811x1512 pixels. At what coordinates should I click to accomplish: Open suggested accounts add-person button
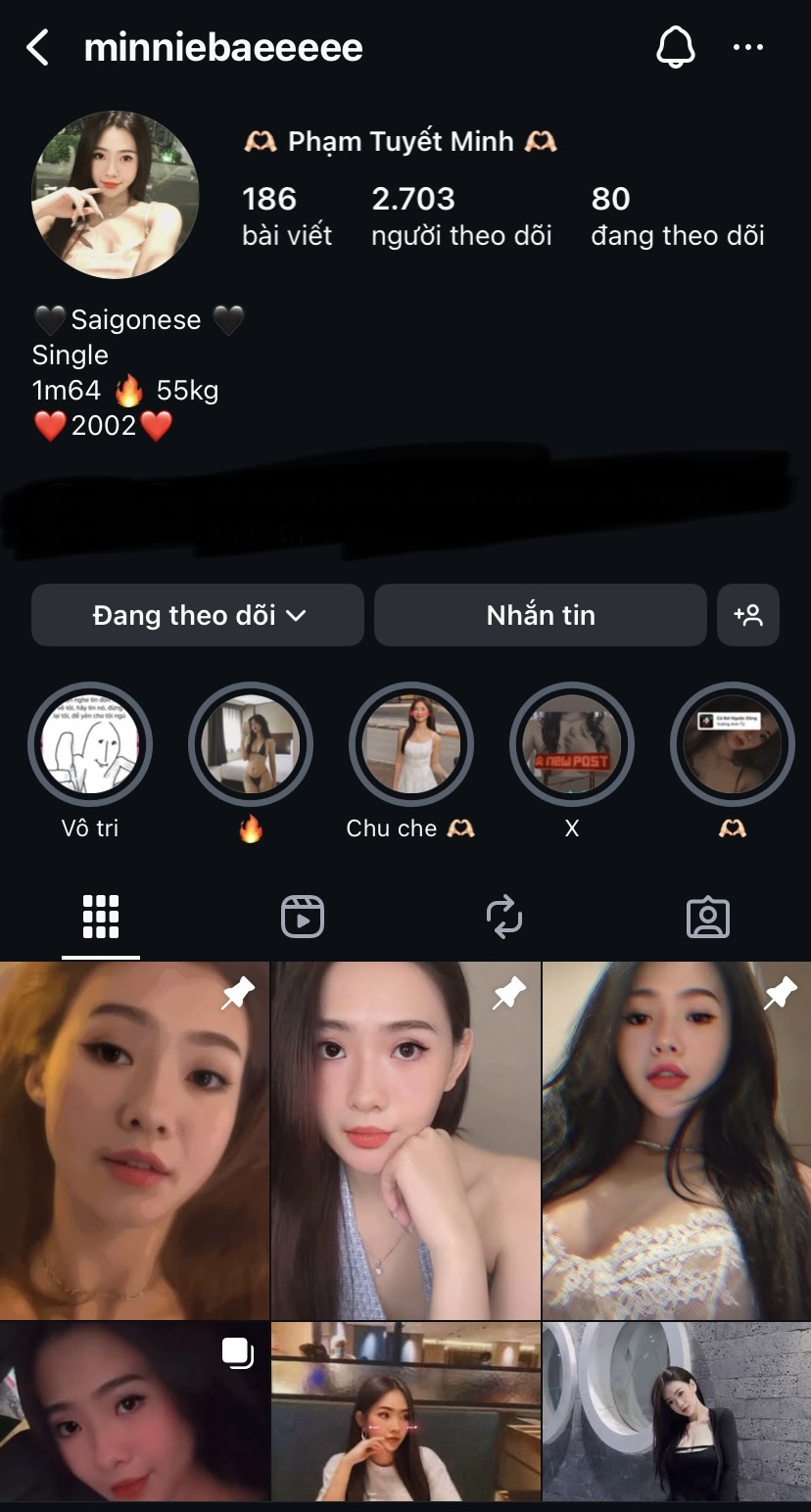748,615
